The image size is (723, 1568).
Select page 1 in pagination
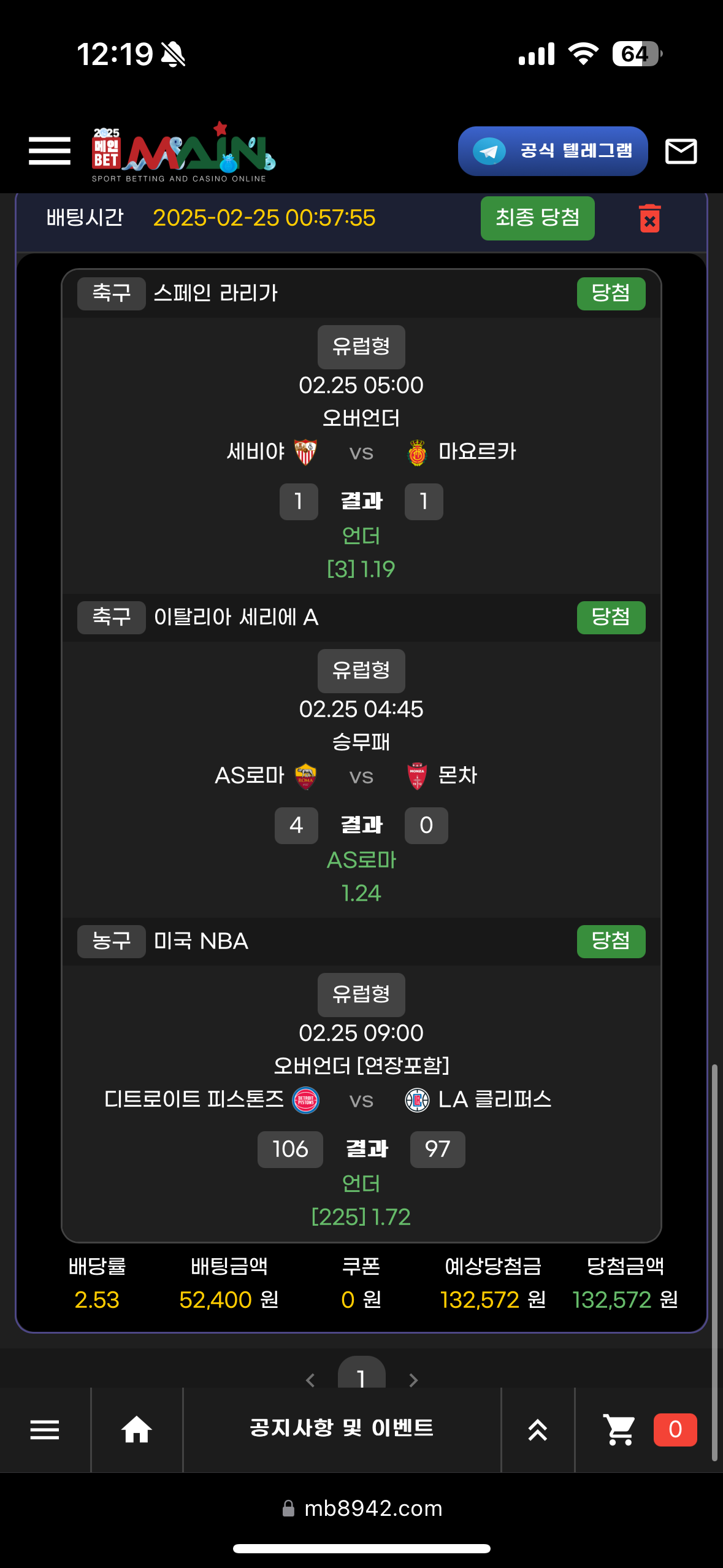(x=361, y=1375)
